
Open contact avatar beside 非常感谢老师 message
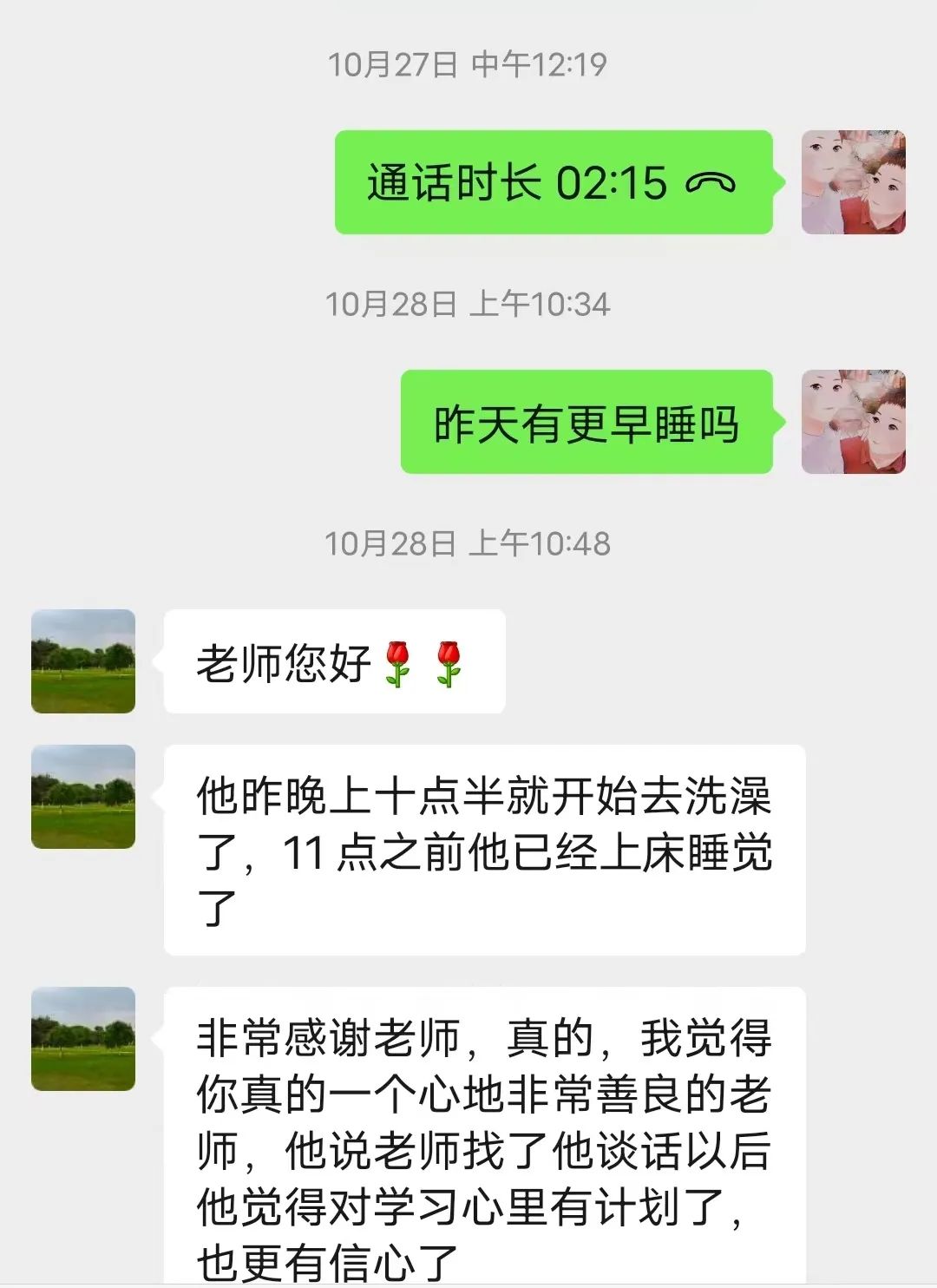coord(83,1039)
